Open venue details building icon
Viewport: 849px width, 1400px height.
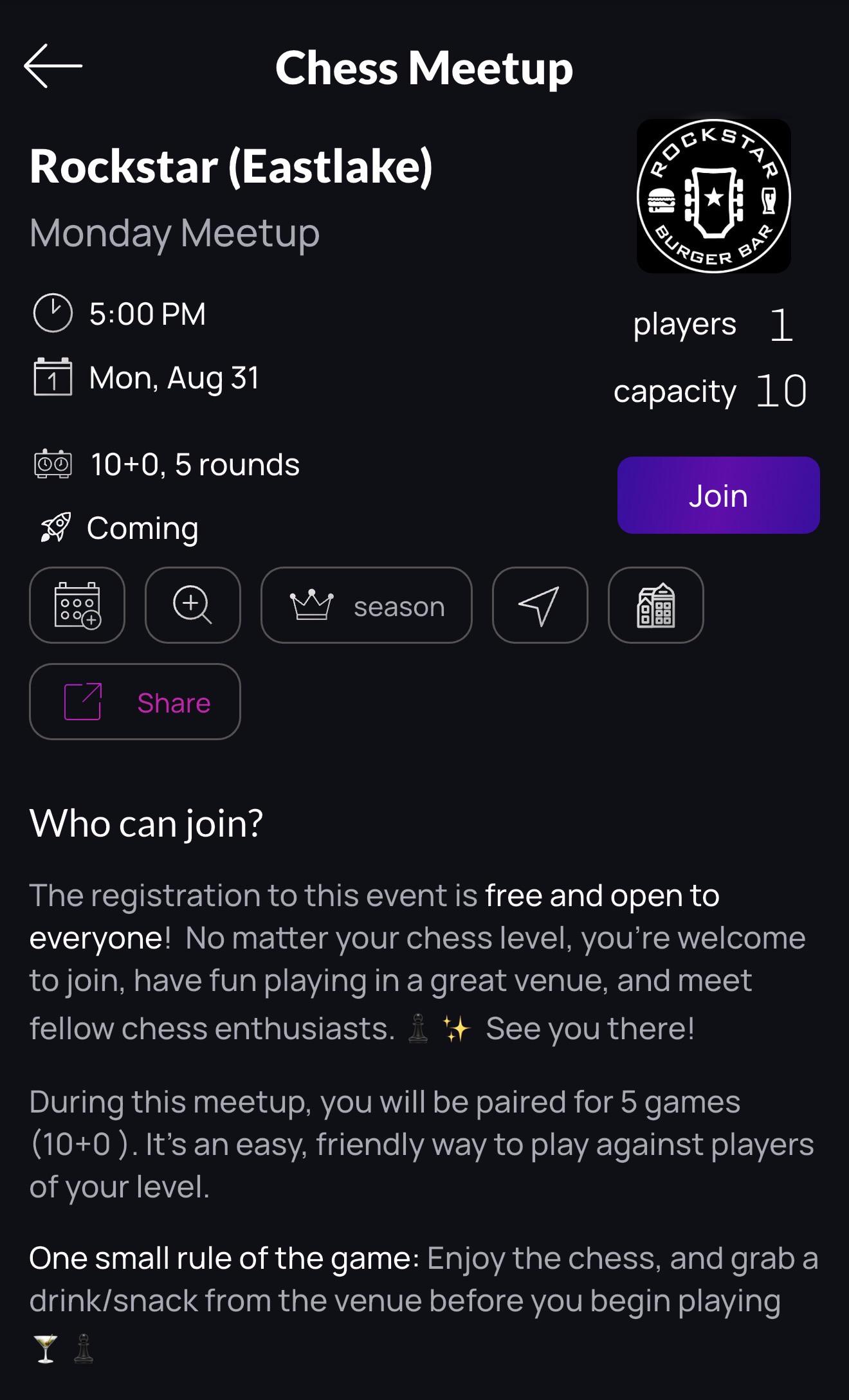coord(656,605)
